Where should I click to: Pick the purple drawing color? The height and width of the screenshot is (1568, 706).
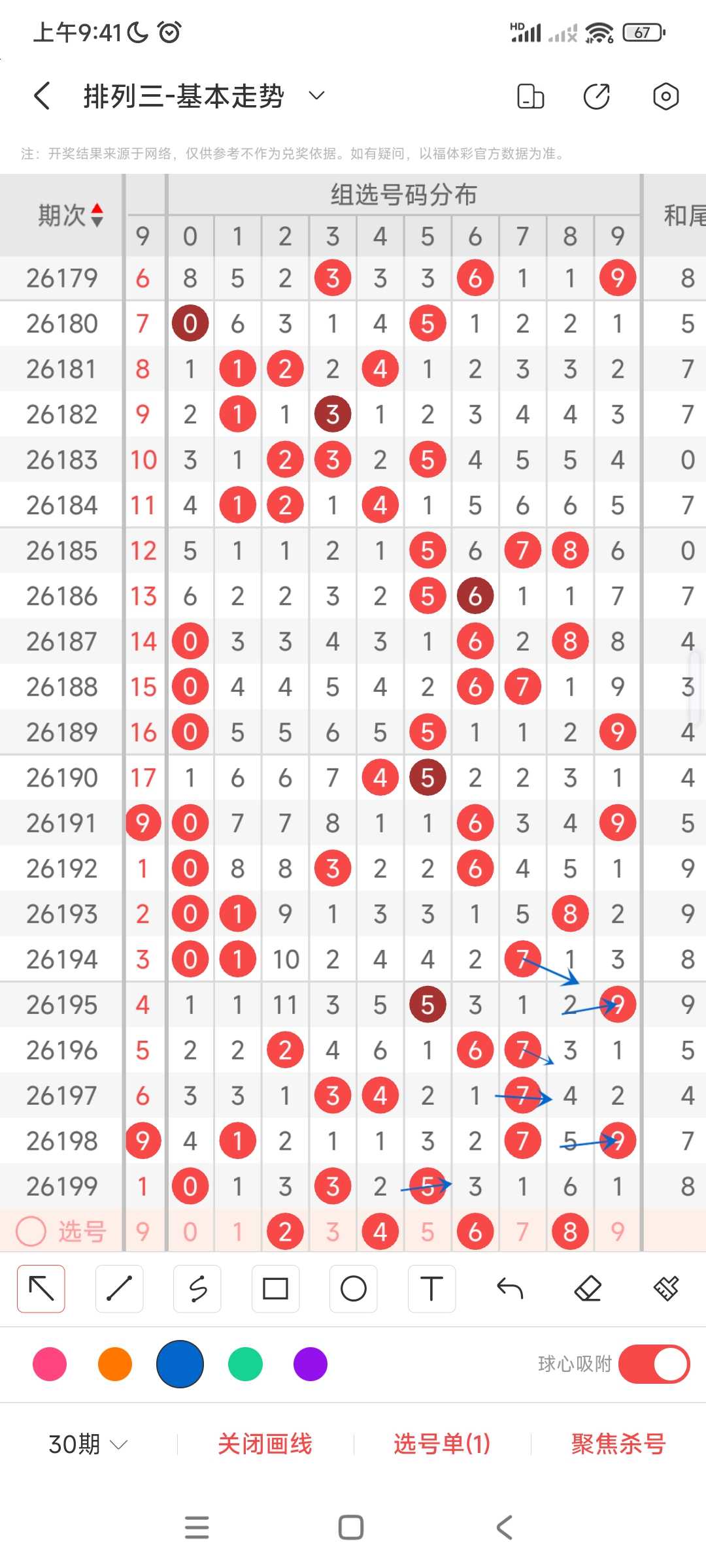tap(311, 1364)
